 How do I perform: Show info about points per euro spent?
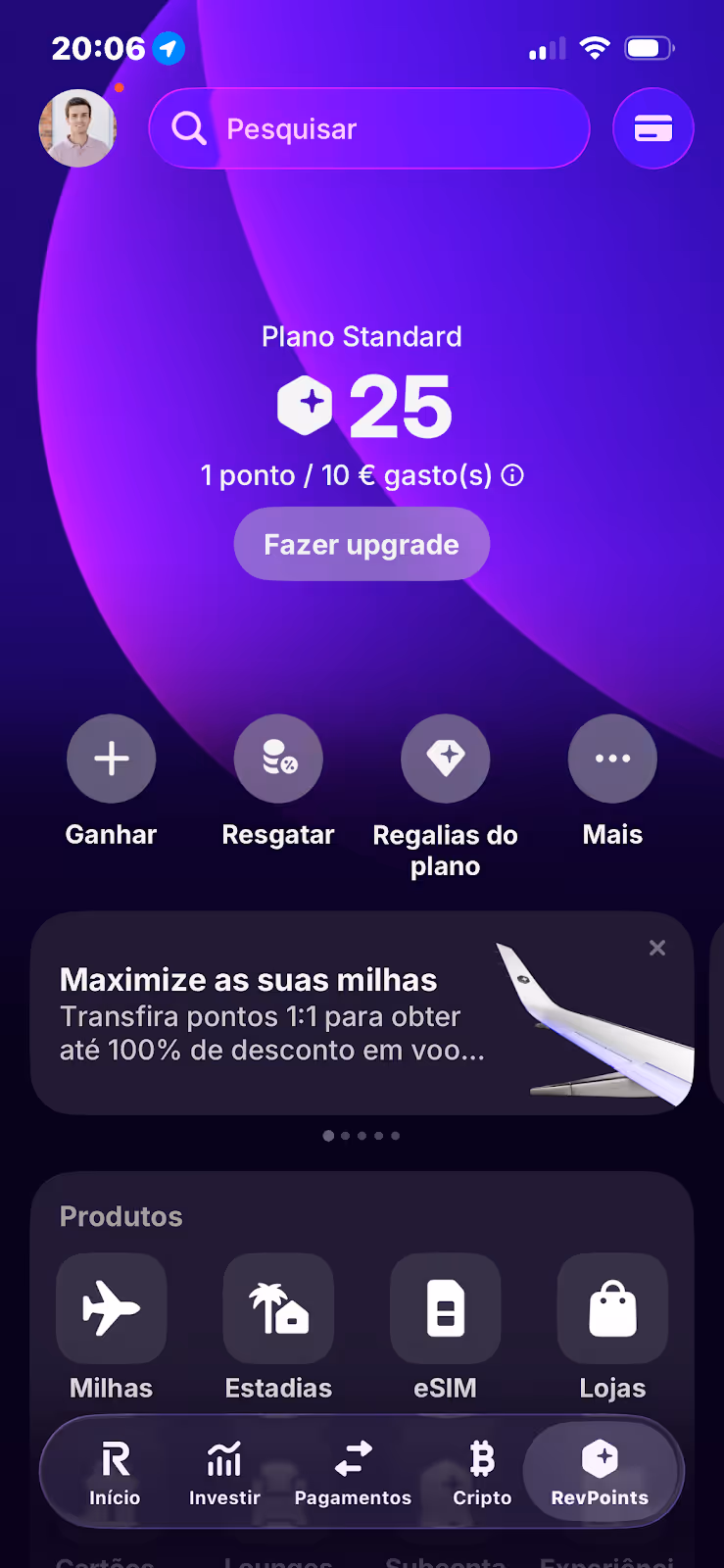point(512,475)
